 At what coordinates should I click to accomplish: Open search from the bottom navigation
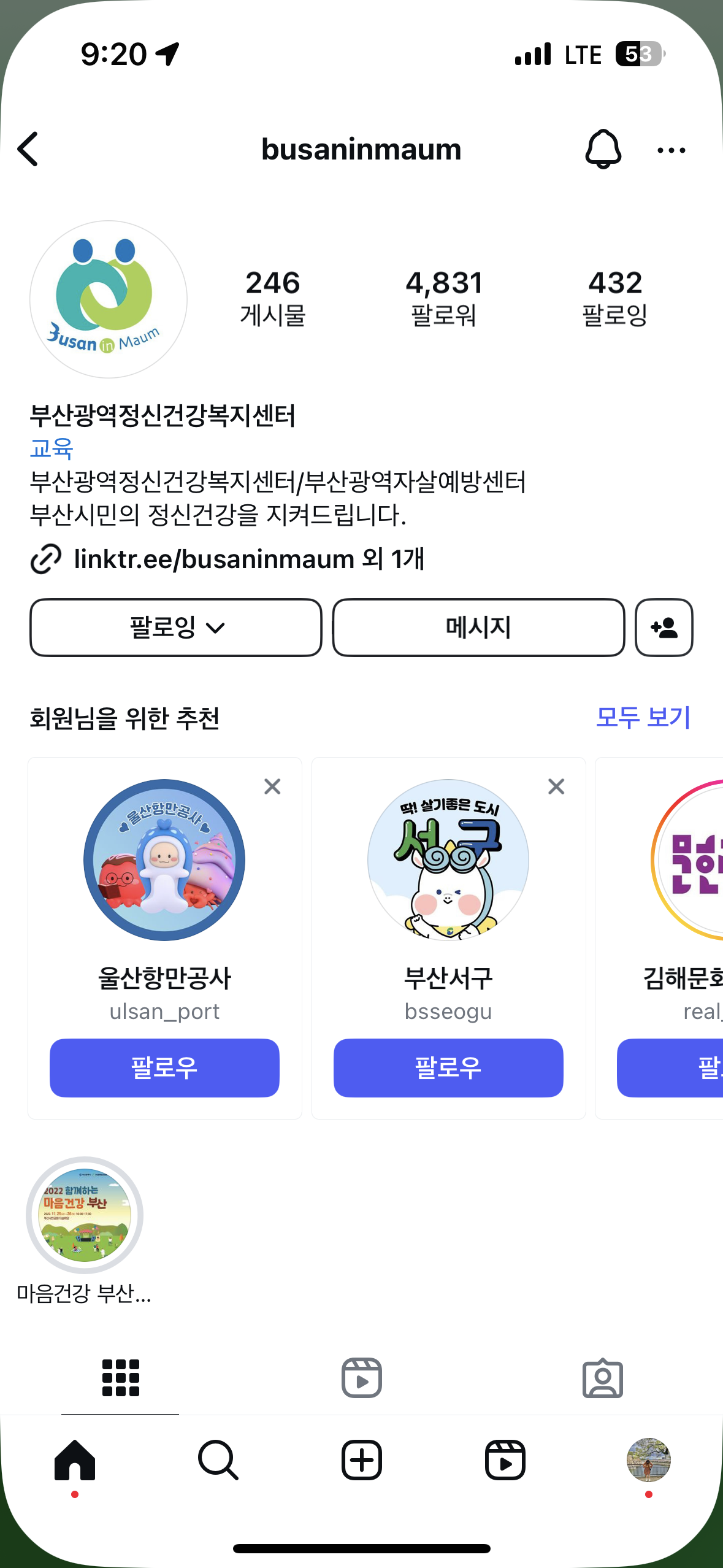(x=218, y=1460)
